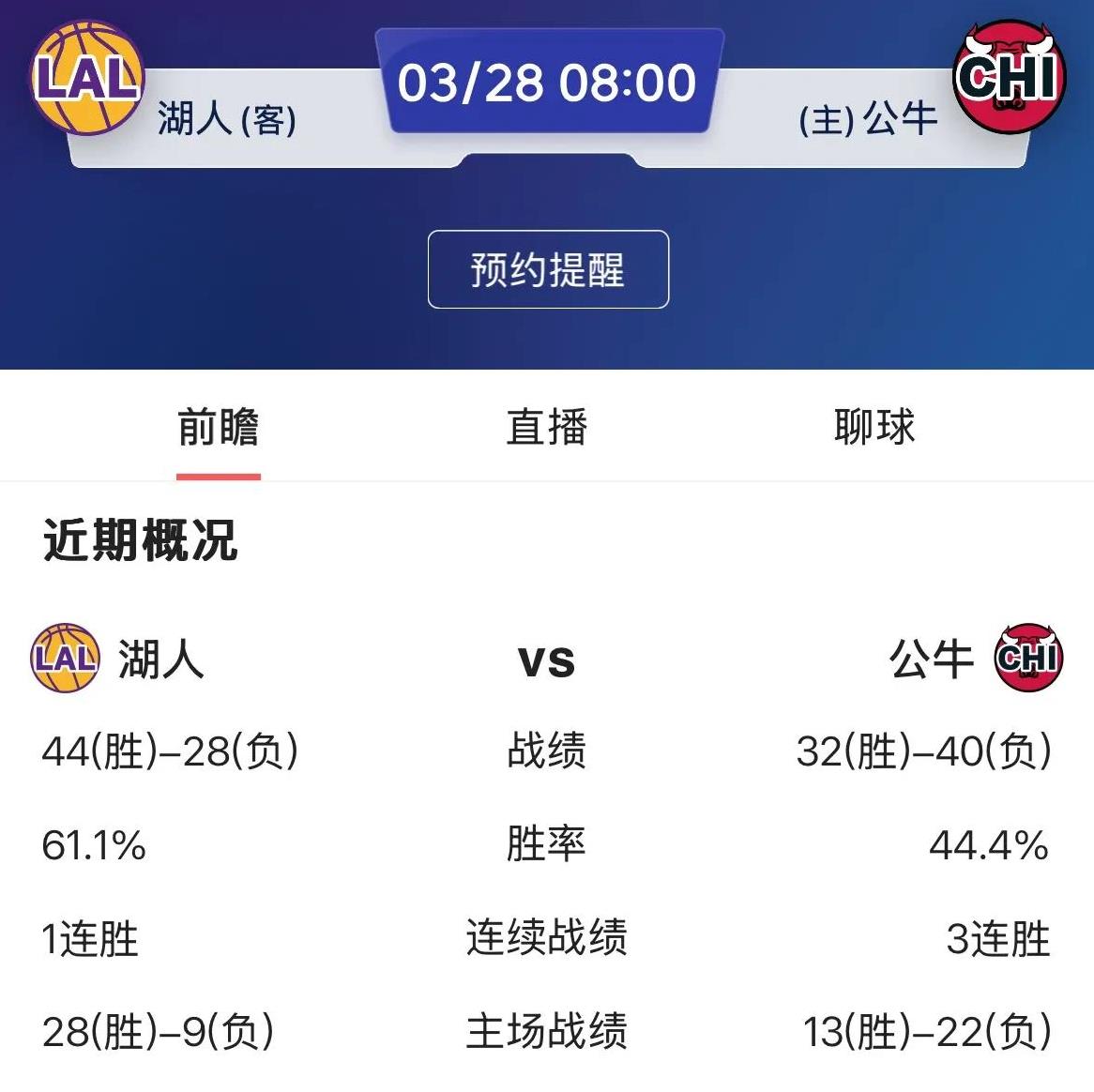1094x1092 pixels.
Task: Tap the 预约提醒 reminder button
Action: [548, 270]
